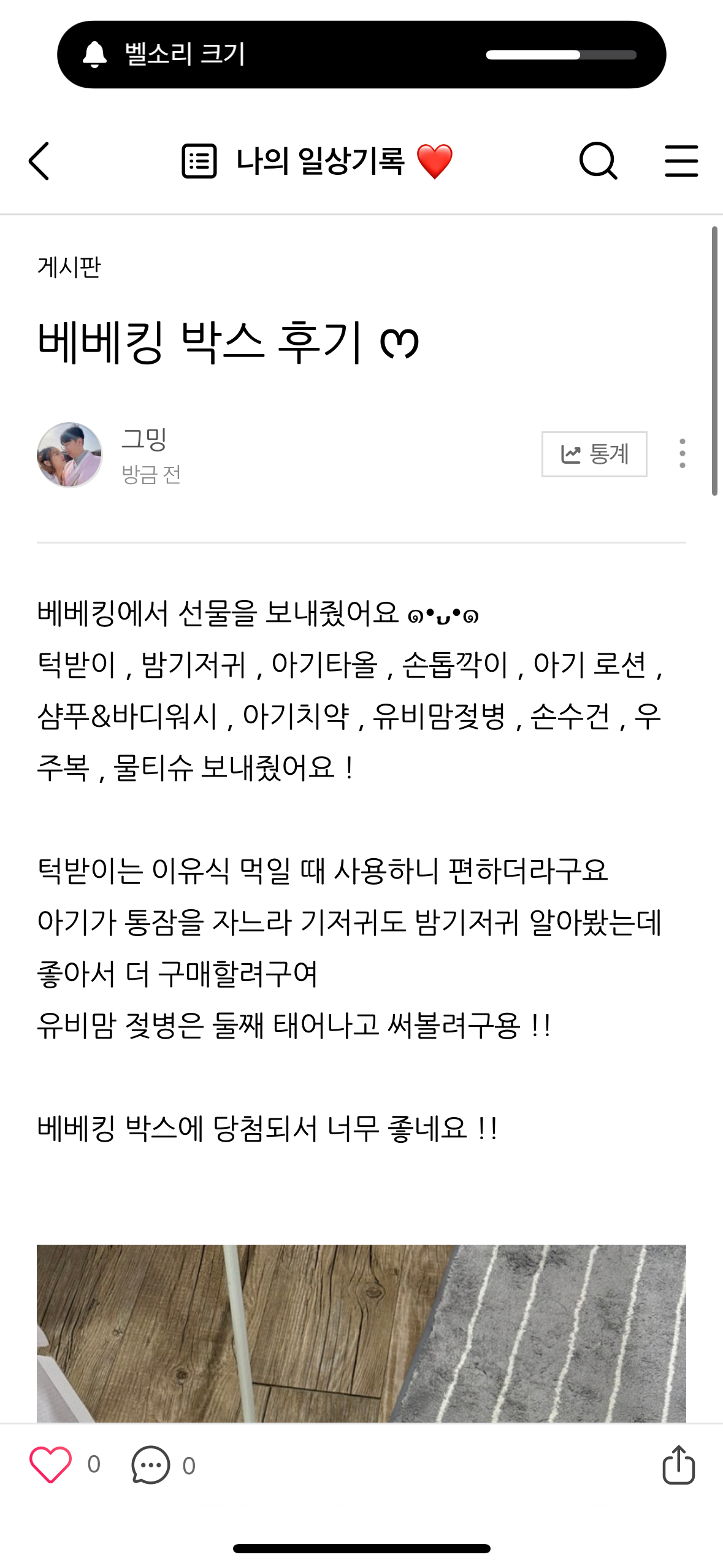The height and width of the screenshot is (1568, 723).
Task: Open the post's three-dot options menu
Action: (682, 454)
